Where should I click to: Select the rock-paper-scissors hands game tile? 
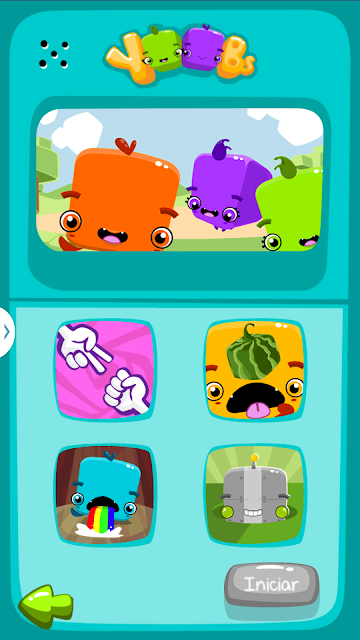click(105, 370)
